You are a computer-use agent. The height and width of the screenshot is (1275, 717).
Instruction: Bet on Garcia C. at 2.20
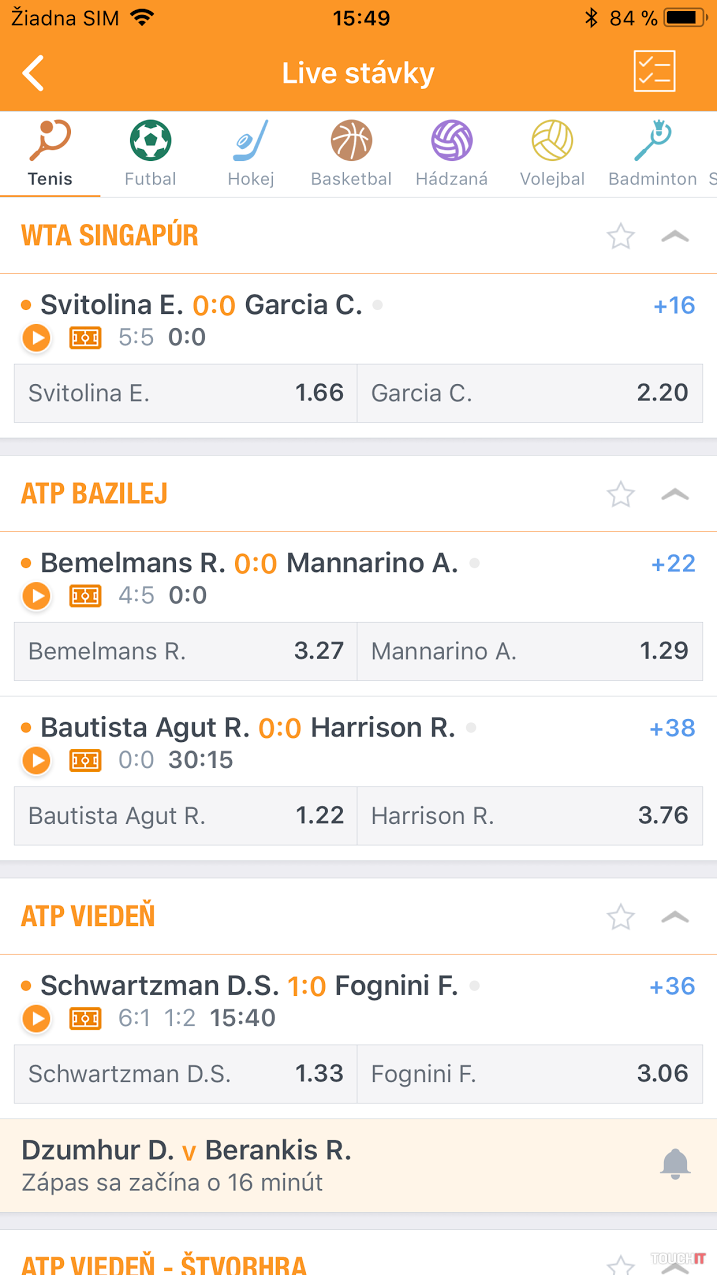529,393
